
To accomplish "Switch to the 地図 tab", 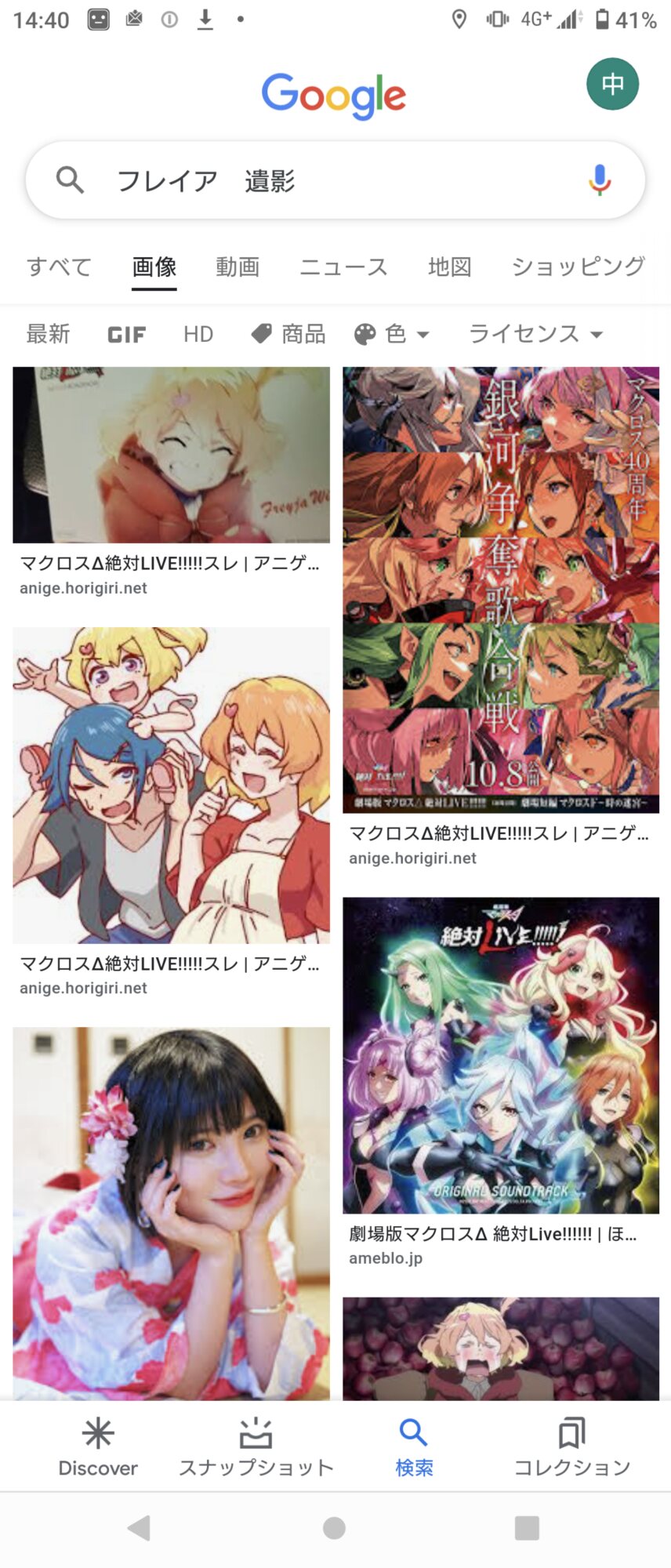I will pyautogui.click(x=449, y=267).
